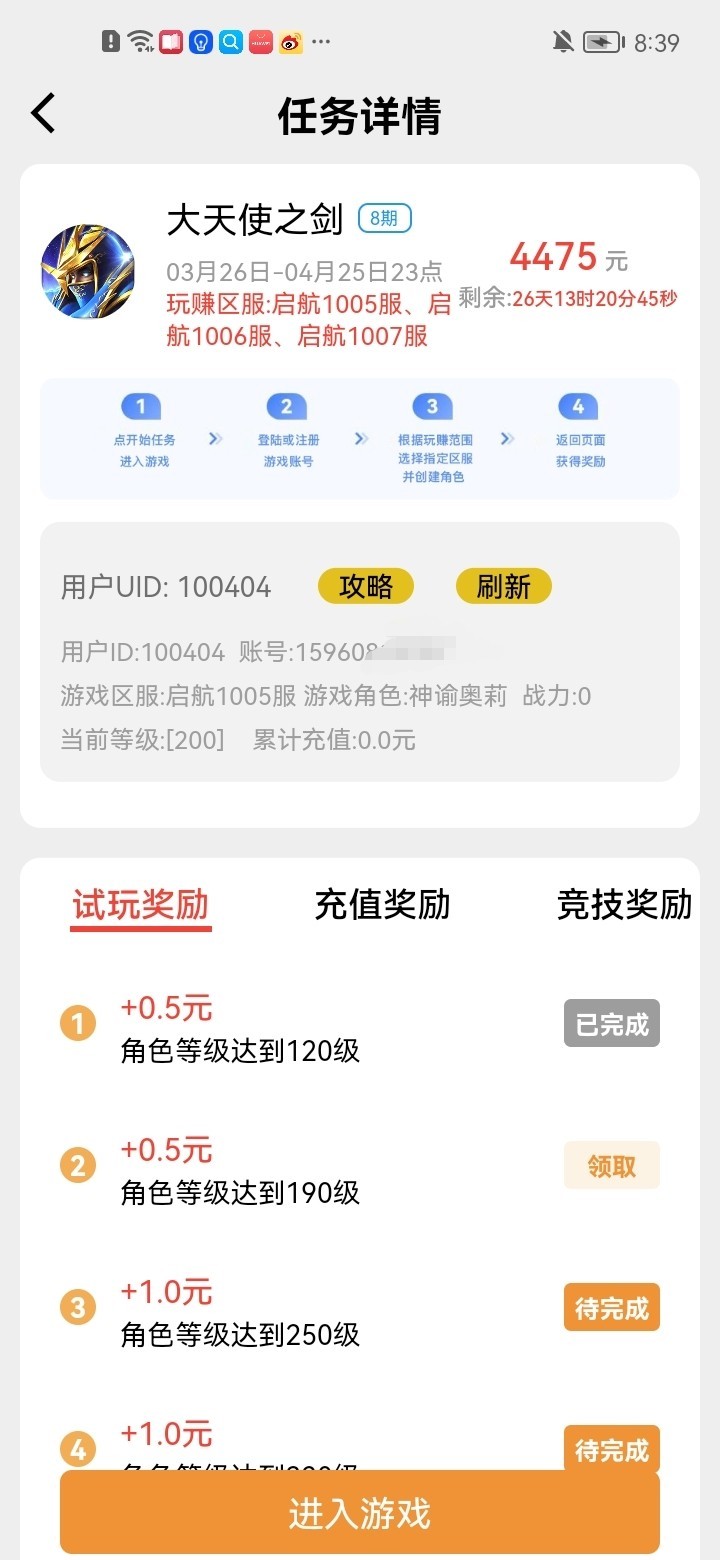Expand the status bar overflow ellipsis

tap(320, 42)
